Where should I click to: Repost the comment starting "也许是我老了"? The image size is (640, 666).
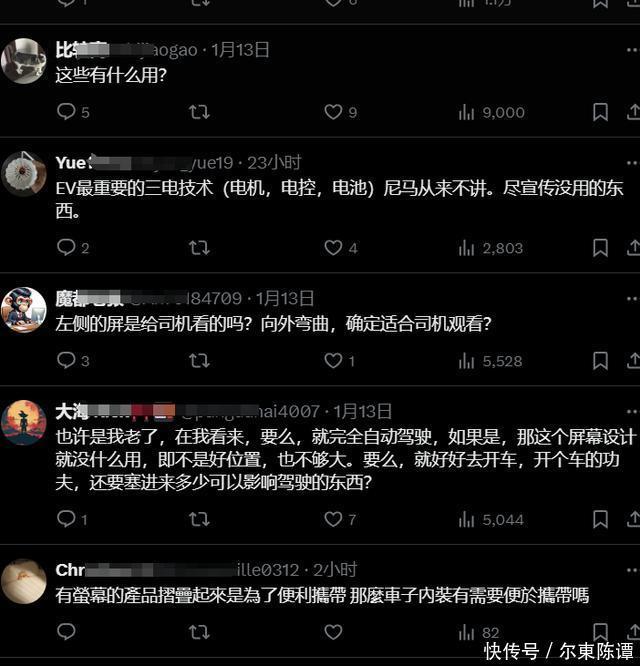pyautogui.click(x=199, y=519)
